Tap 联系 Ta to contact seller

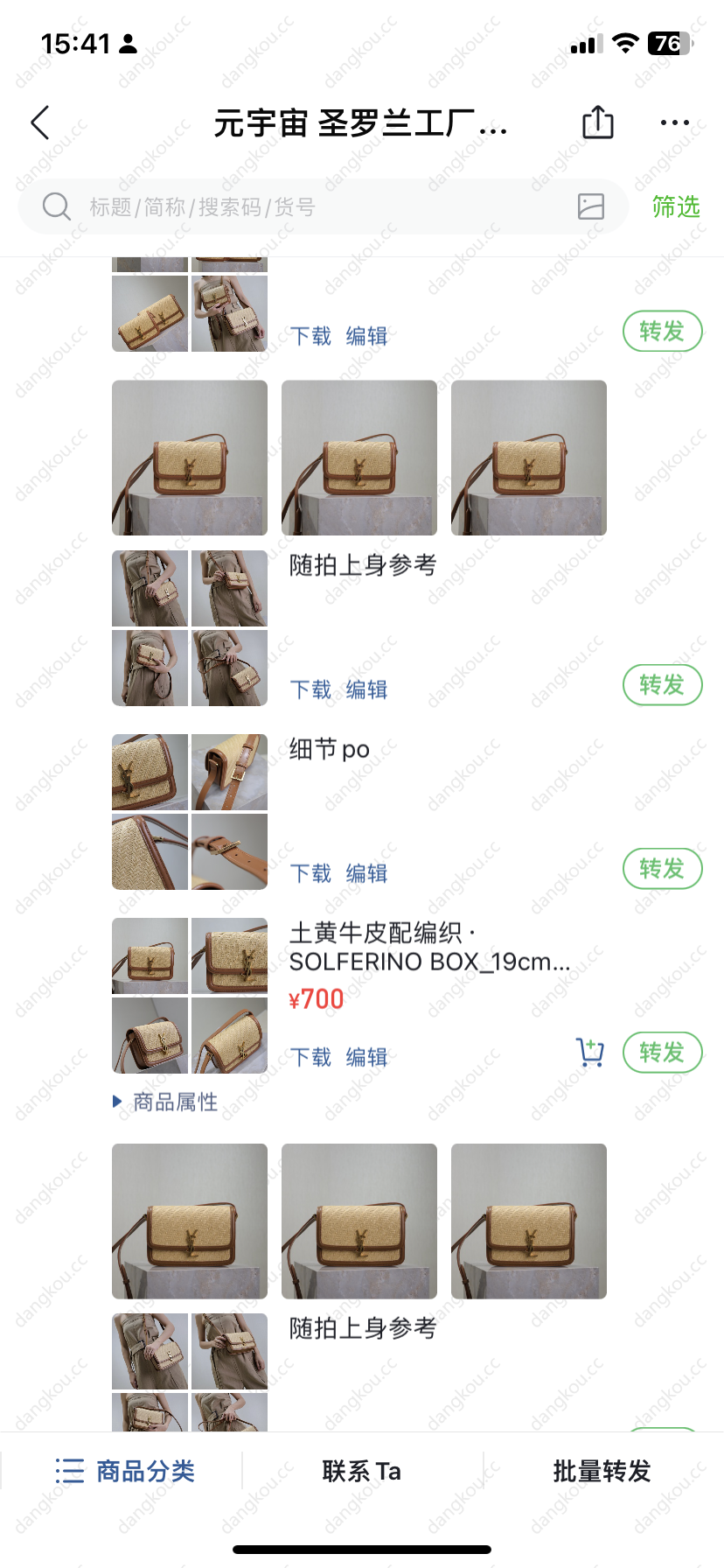click(x=361, y=1471)
